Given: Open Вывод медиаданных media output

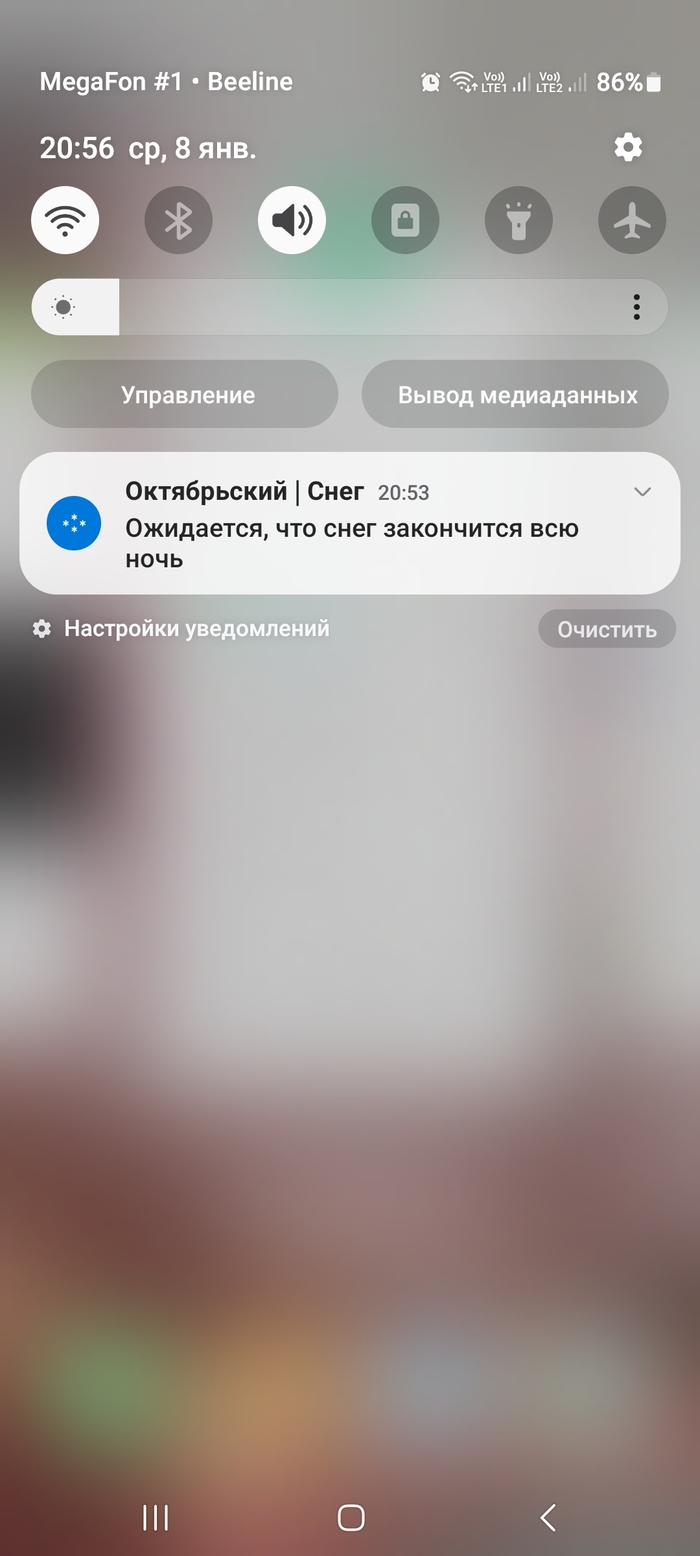Looking at the screenshot, I should tap(515, 395).
